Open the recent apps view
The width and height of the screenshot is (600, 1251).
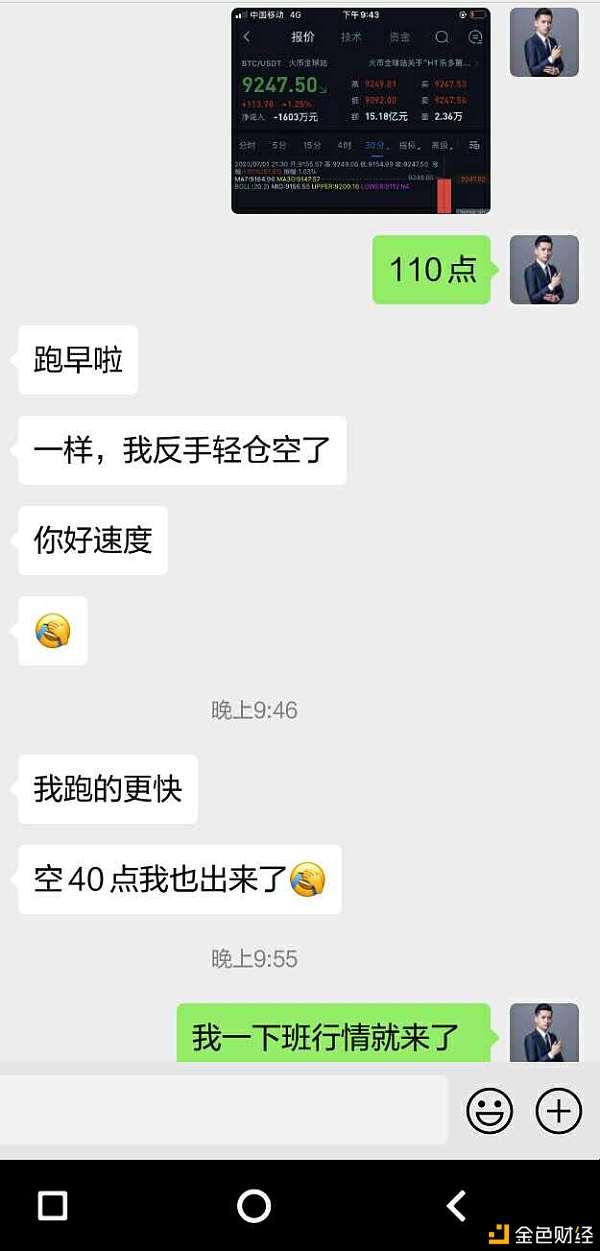(x=53, y=1206)
